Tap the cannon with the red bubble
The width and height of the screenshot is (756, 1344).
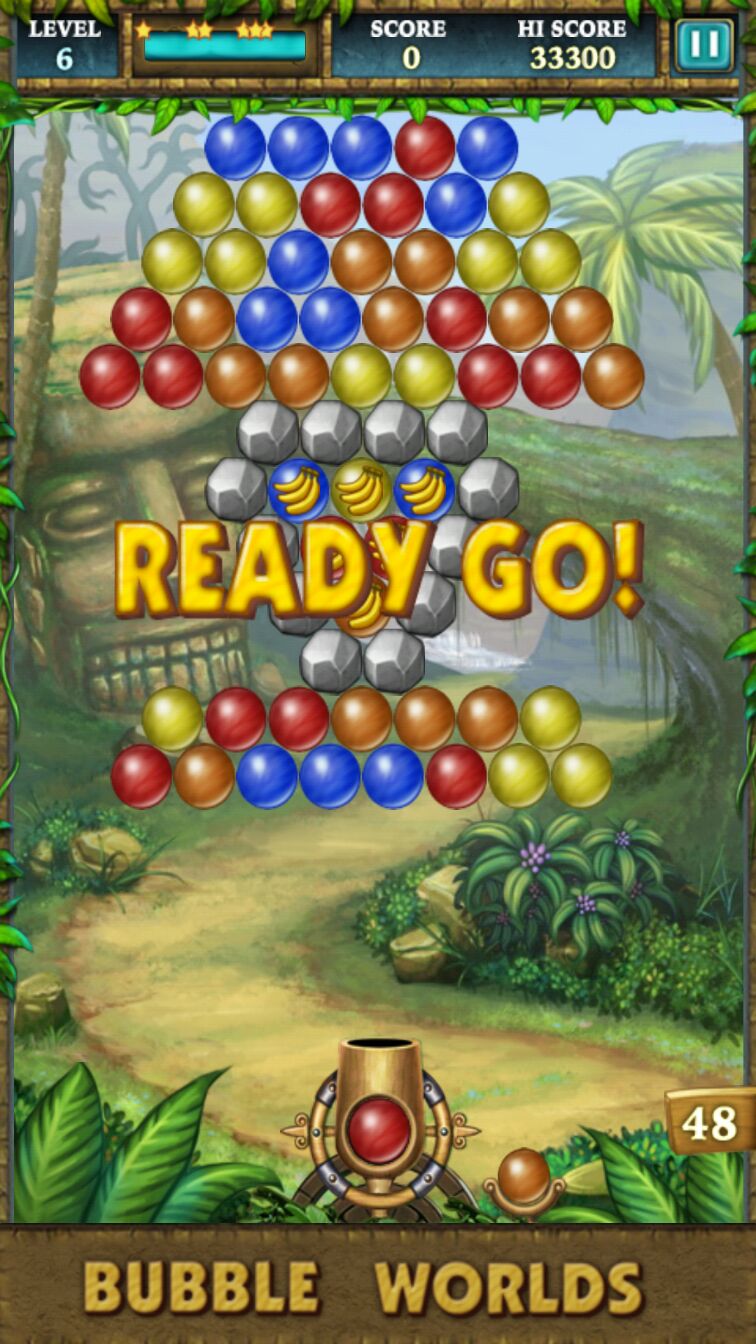click(x=379, y=1130)
